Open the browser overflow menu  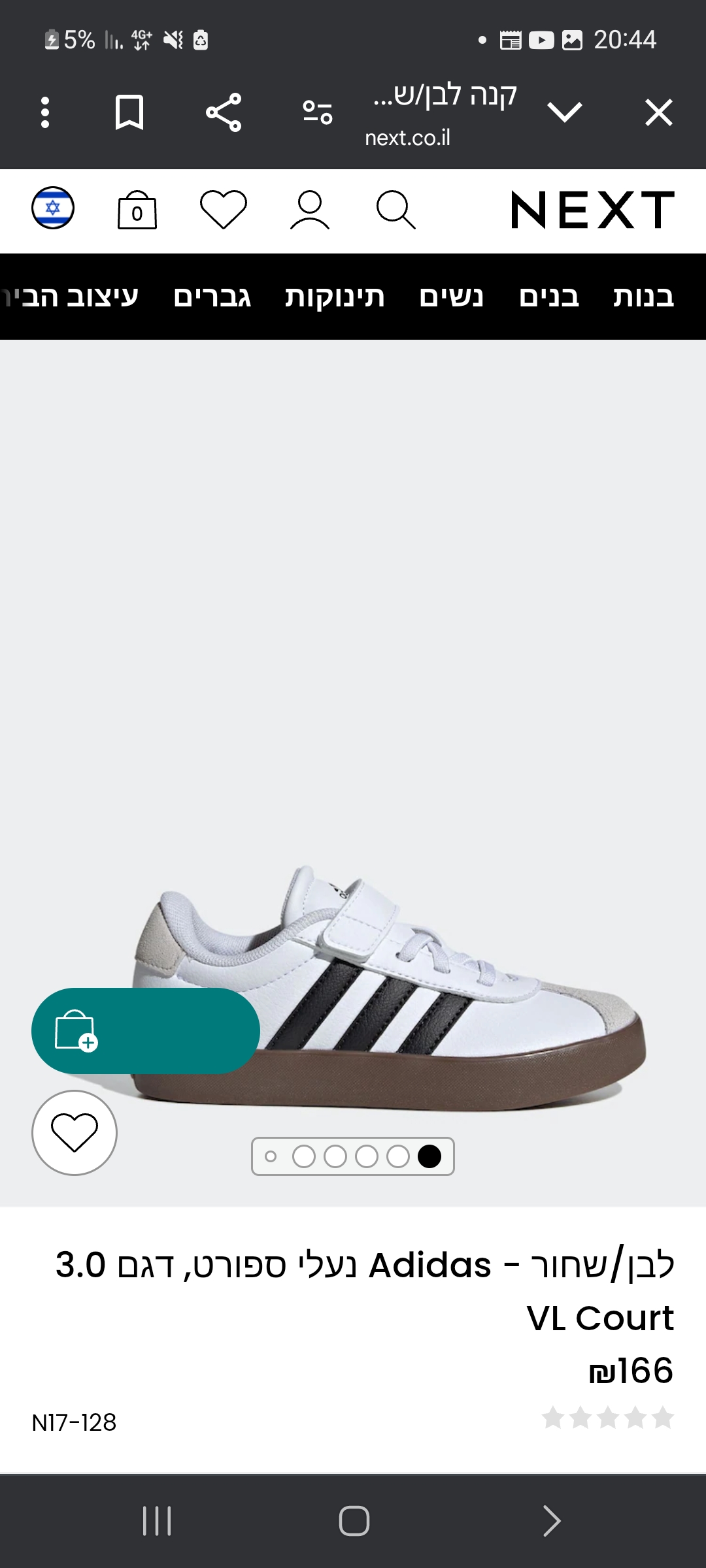[45, 112]
